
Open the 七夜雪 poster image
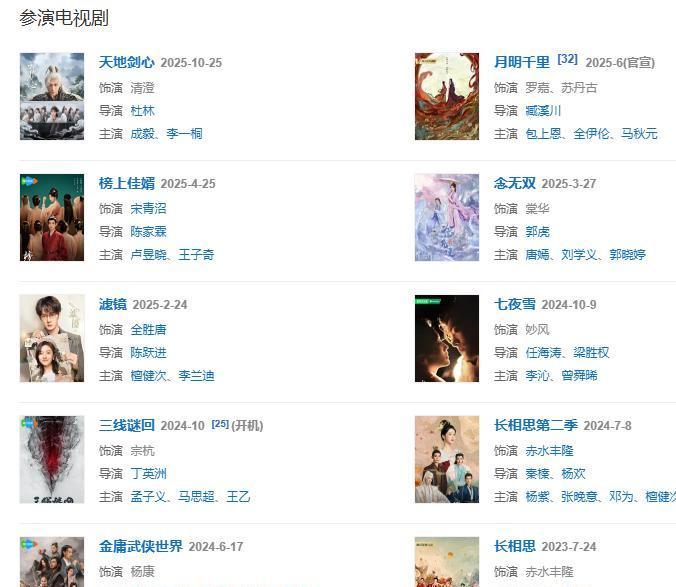(x=447, y=338)
